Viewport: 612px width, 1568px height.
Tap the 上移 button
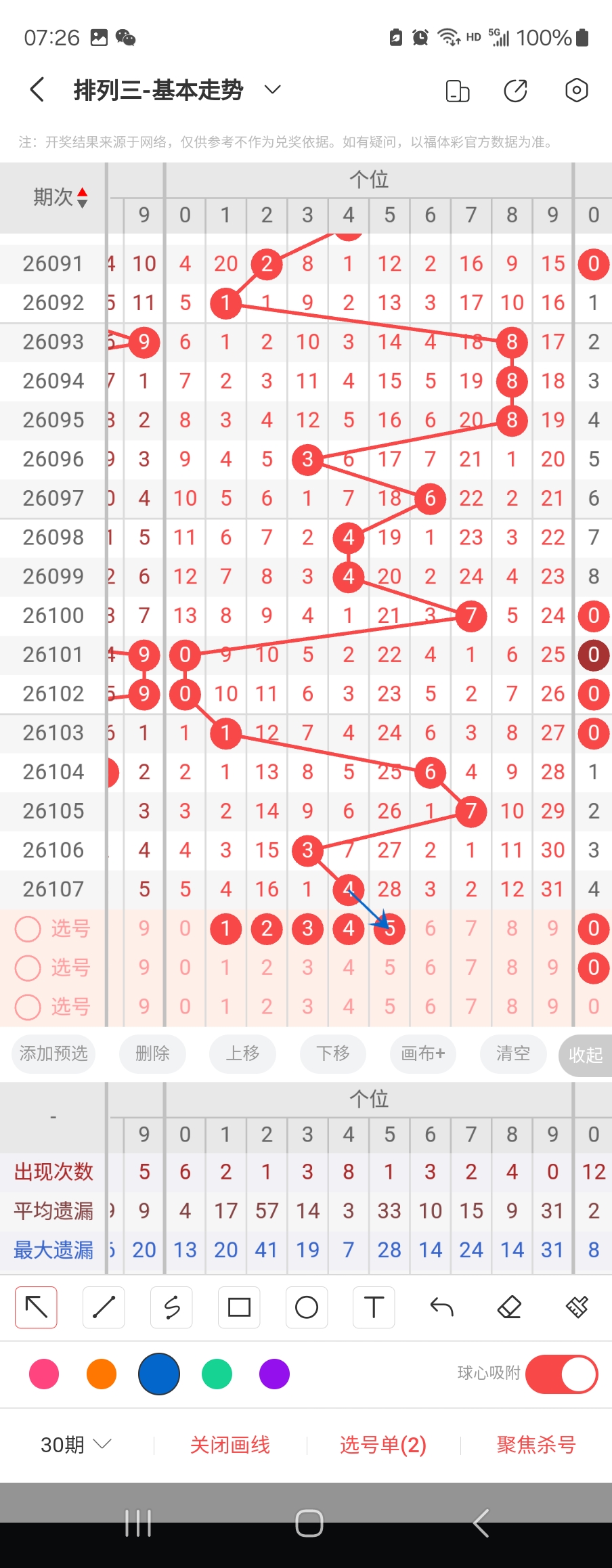(x=242, y=1053)
